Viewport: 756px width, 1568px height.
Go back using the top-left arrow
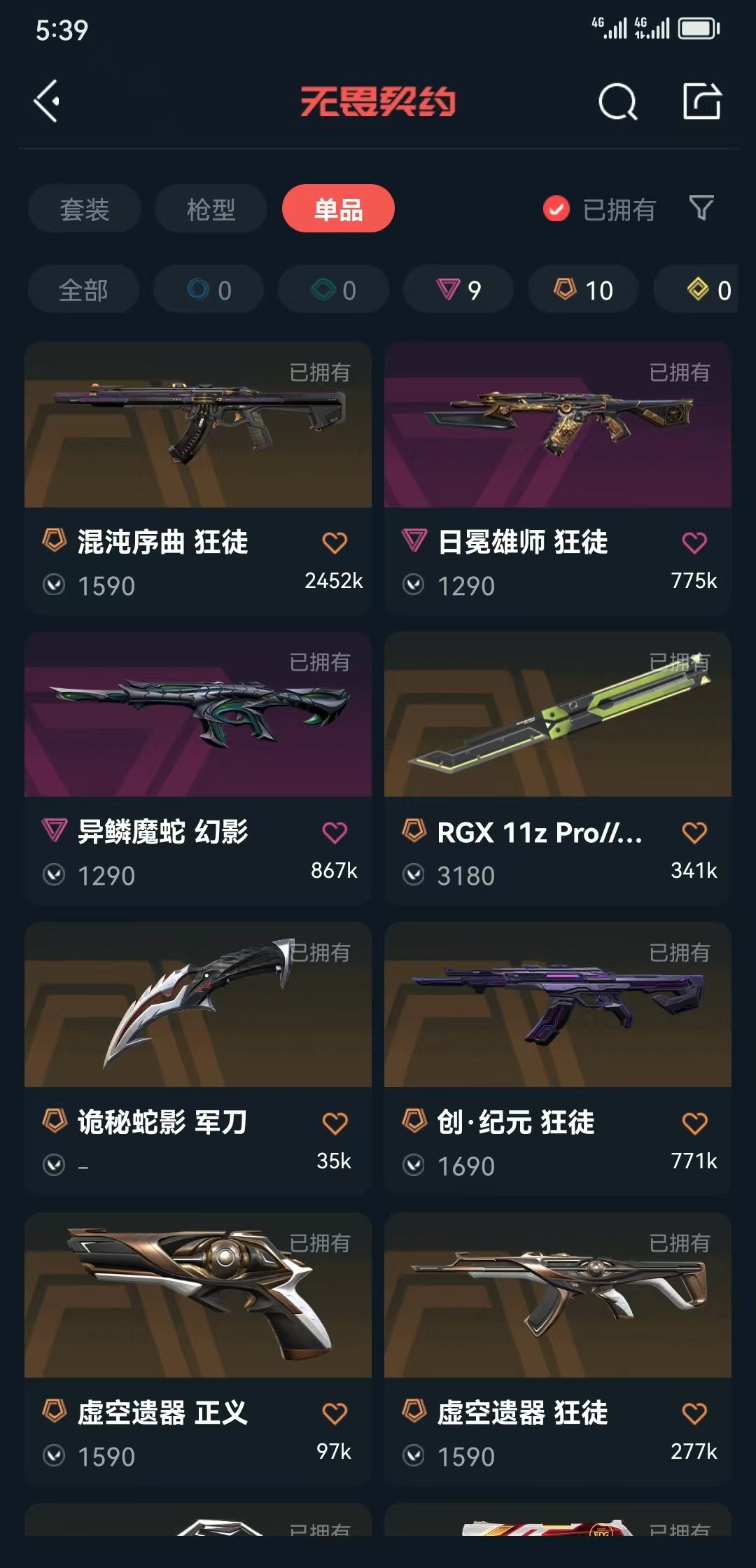pos(47,101)
